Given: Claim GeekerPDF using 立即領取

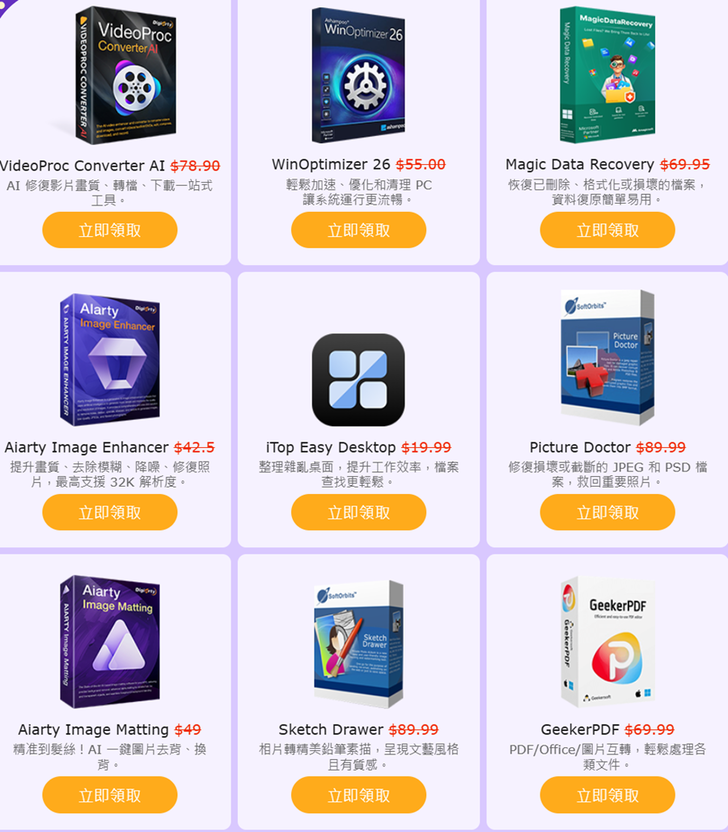Looking at the screenshot, I should coord(607,796).
